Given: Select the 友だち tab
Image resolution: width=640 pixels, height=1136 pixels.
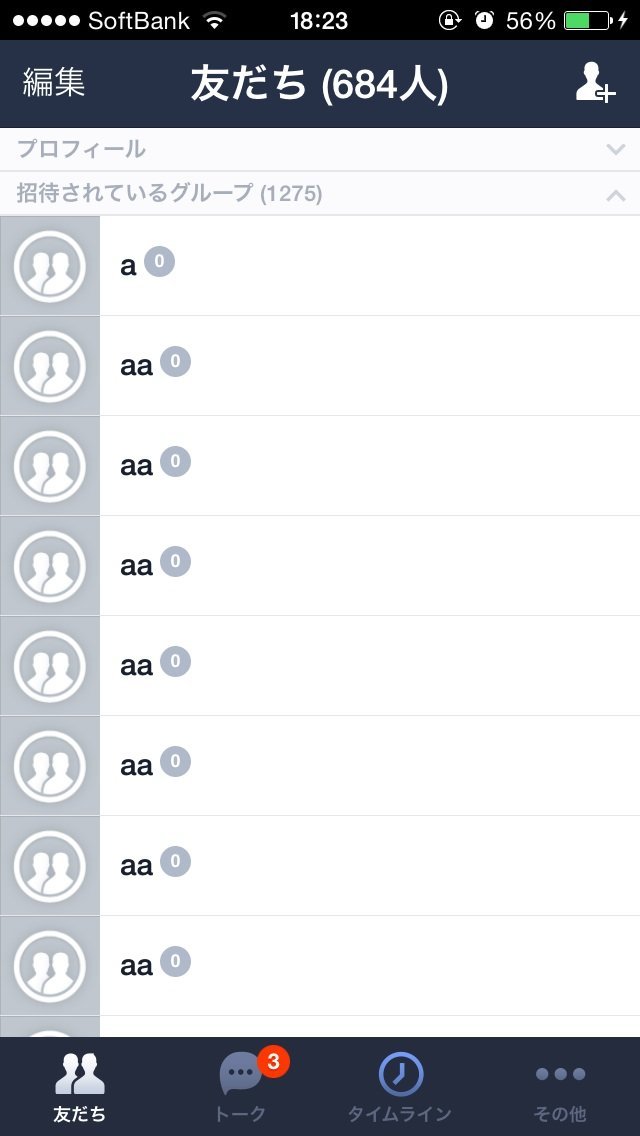Looking at the screenshot, I should pos(80,1087).
